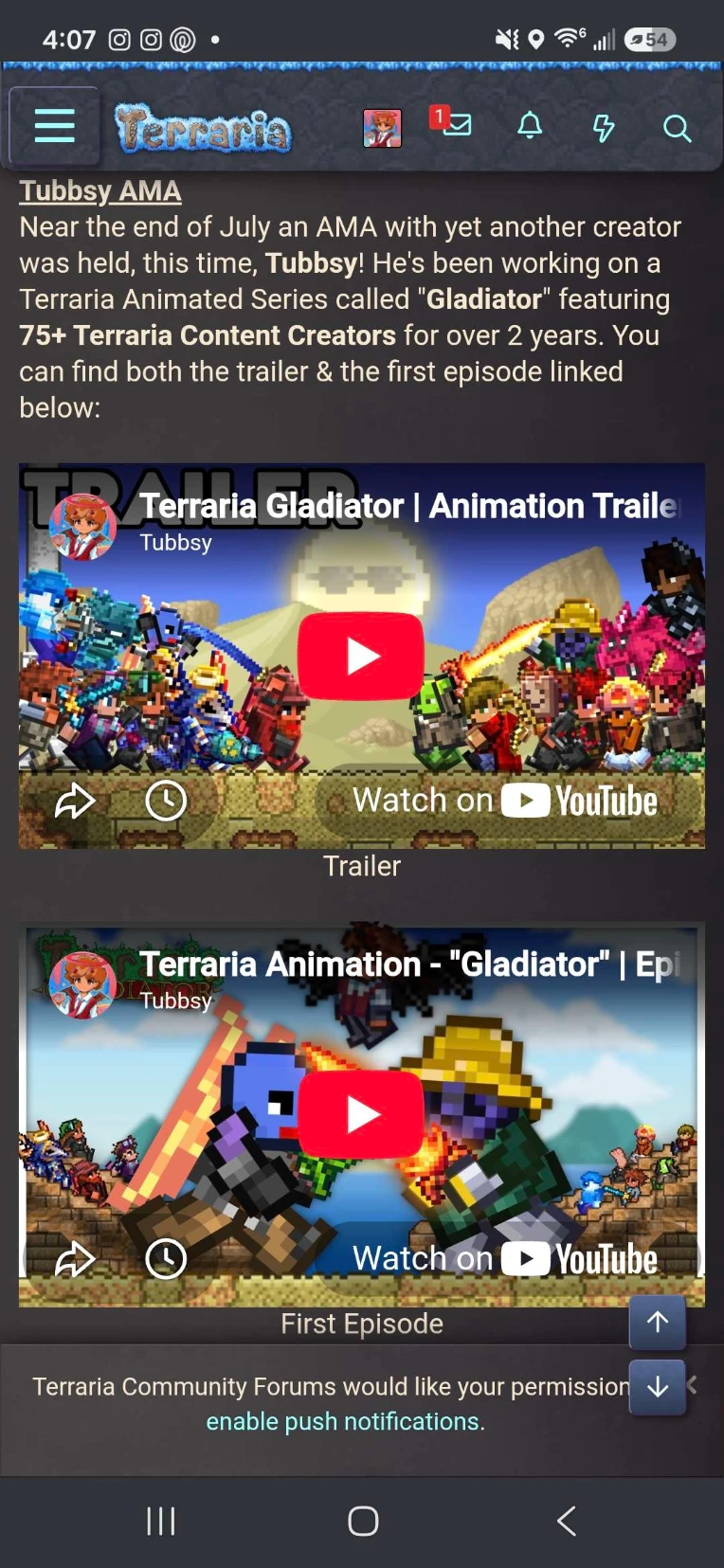Share the Gladiator episode video
The image size is (724, 1568).
tap(75, 1259)
